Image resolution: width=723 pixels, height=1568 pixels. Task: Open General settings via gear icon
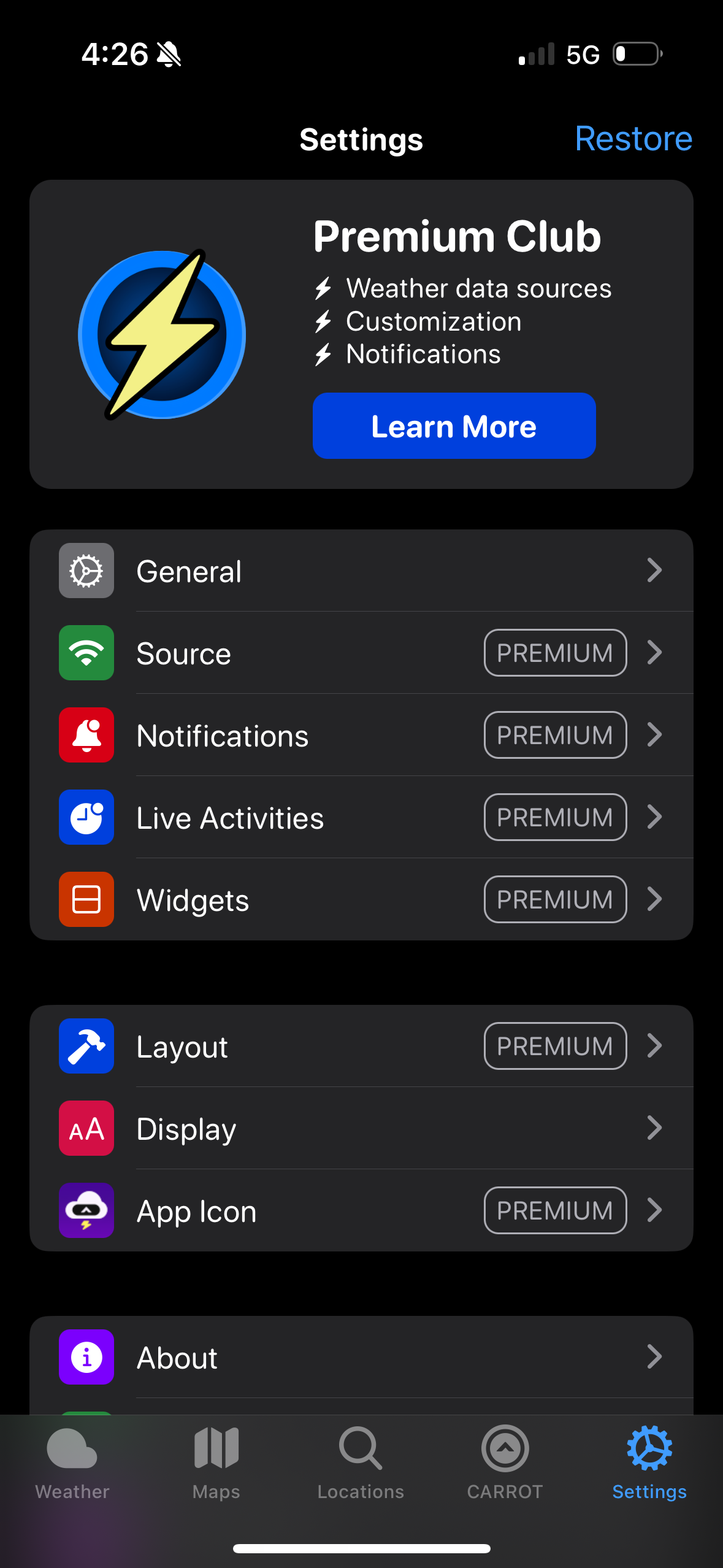point(86,571)
